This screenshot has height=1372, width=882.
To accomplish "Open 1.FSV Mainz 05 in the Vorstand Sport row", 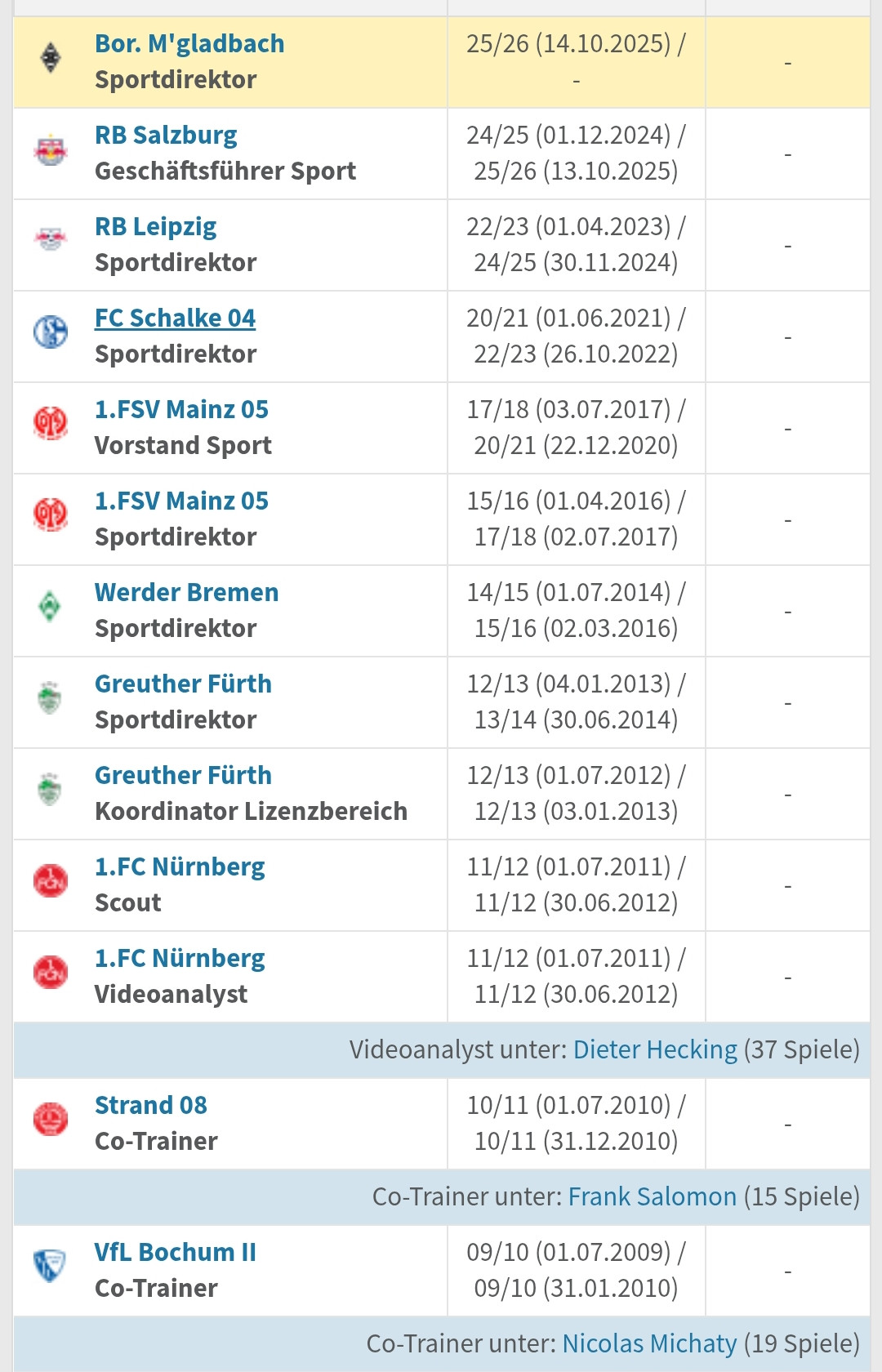I will point(181,409).
